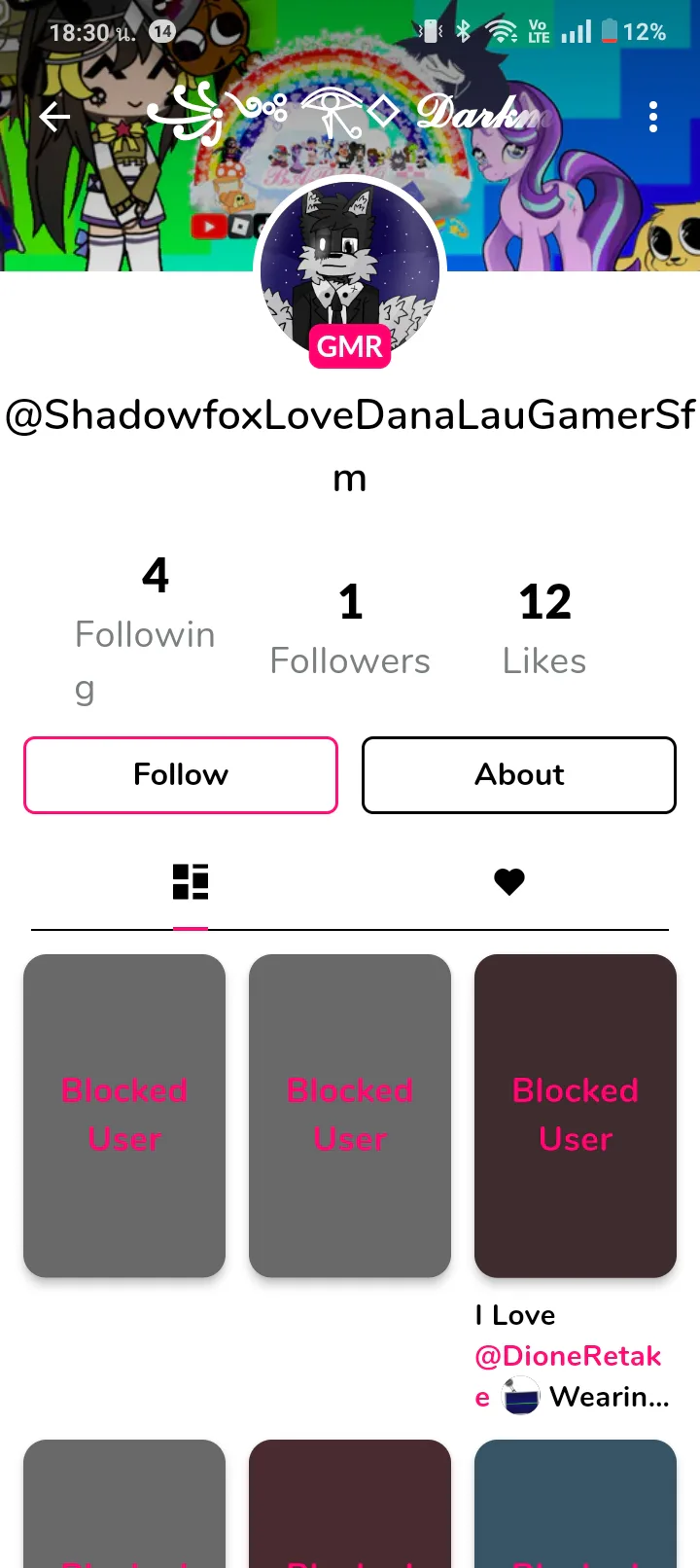
Task: Open the three-dot overflow menu
Action: point(653,117)
